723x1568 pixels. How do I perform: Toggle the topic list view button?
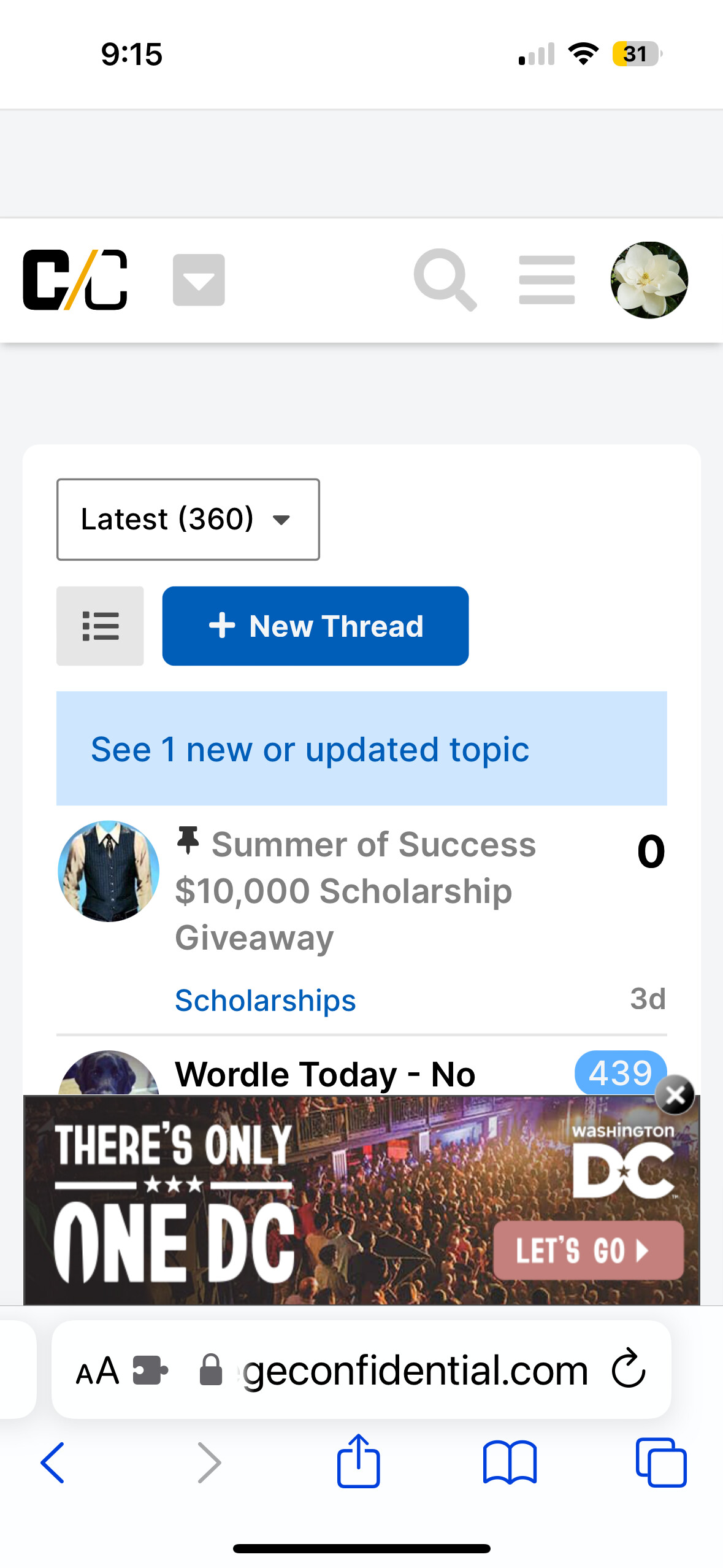[x=100, y=626]
